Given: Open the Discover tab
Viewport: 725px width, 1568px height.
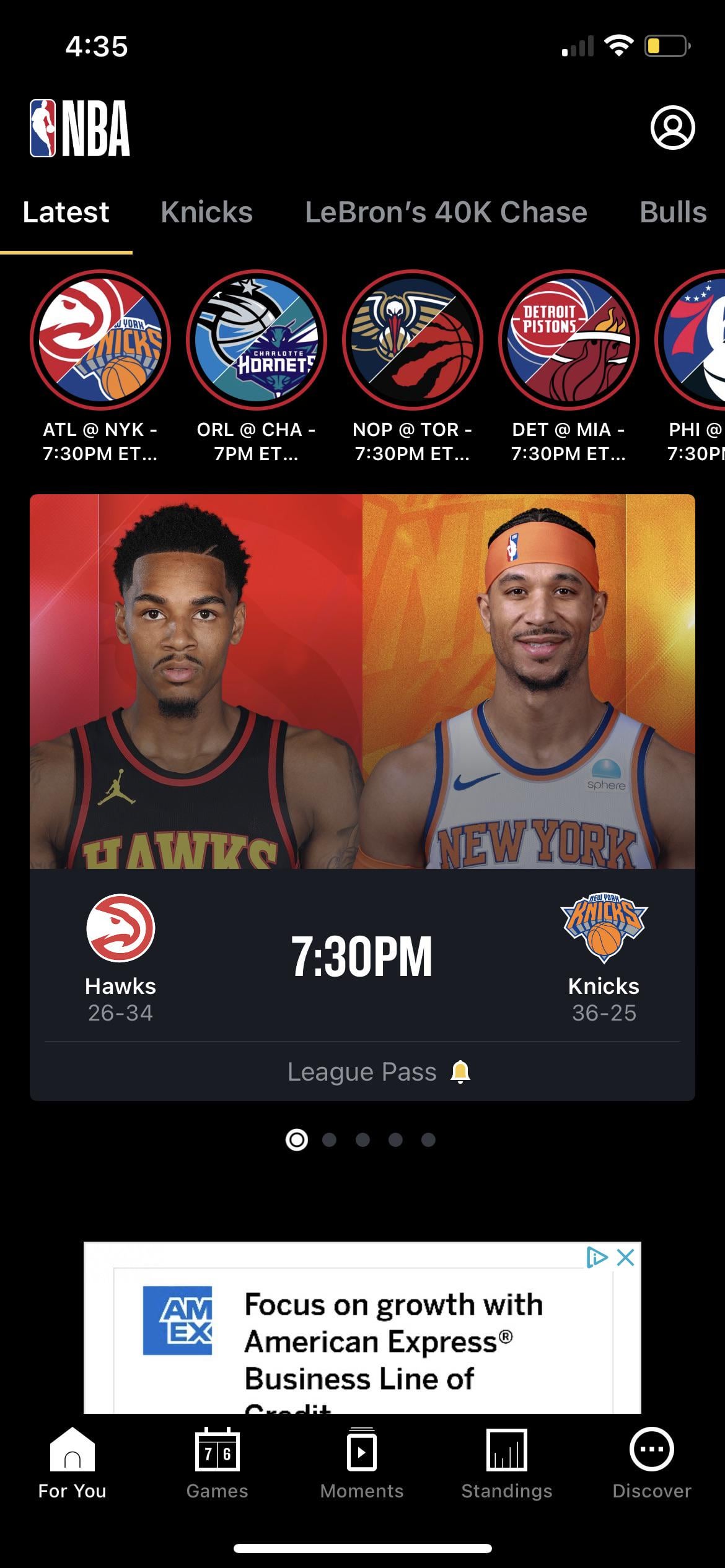Looking at the screenshot, I should coord(651,1464).
